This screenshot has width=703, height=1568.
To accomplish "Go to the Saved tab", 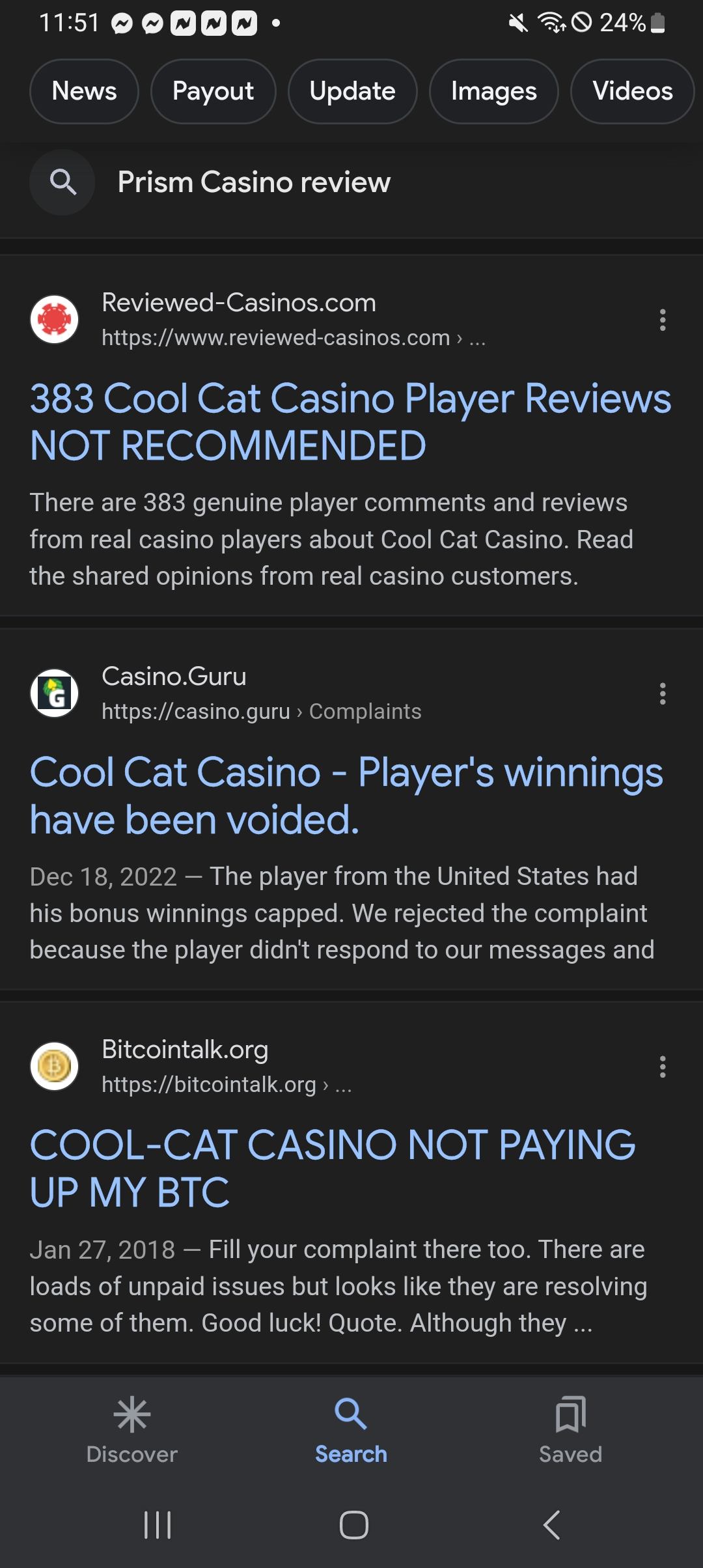I will (x=570, y=1431).
